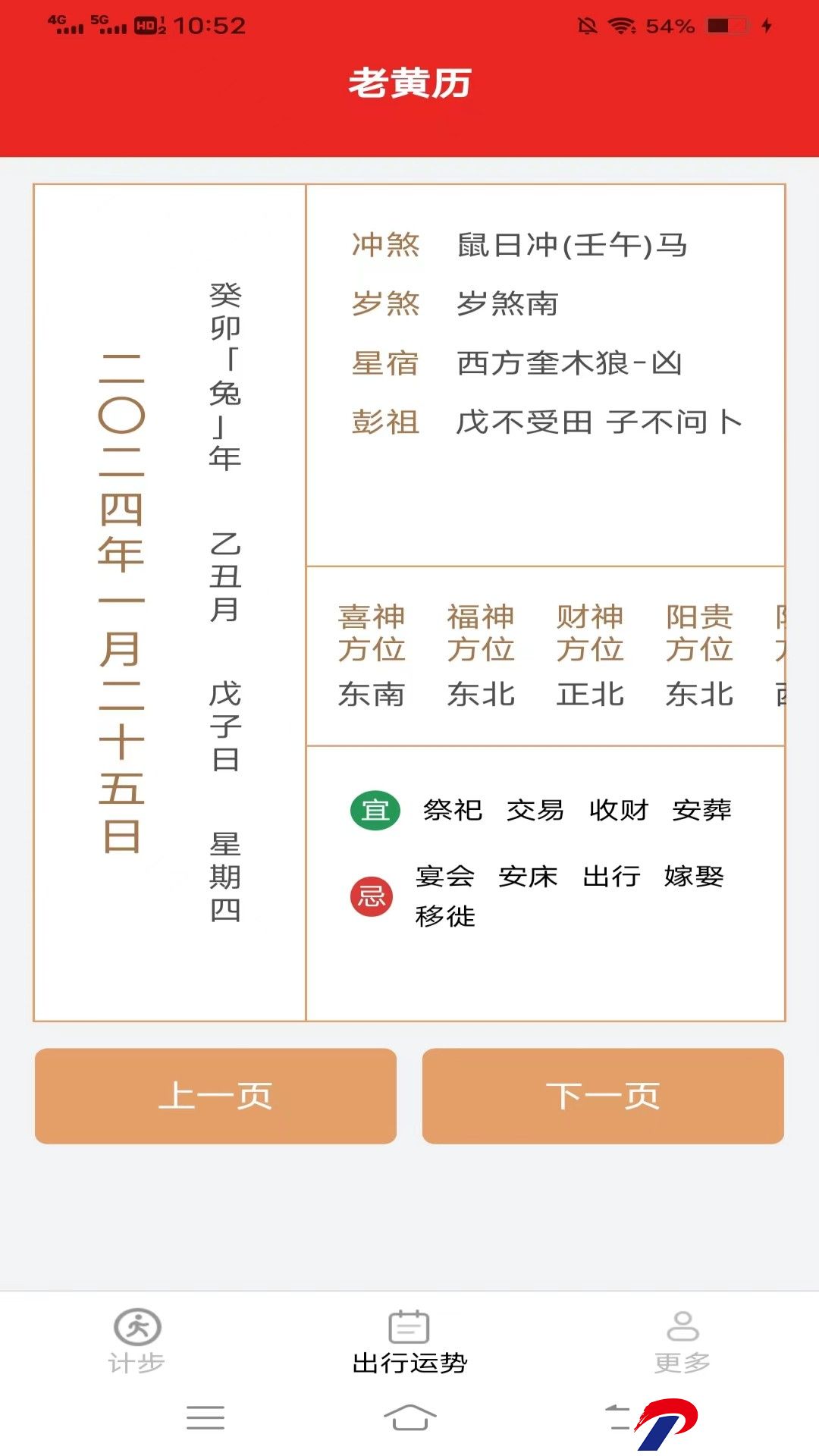Select the 出行运势 tab
The height and width of the screenshot is (1456, 819).
click(409, 1341)
